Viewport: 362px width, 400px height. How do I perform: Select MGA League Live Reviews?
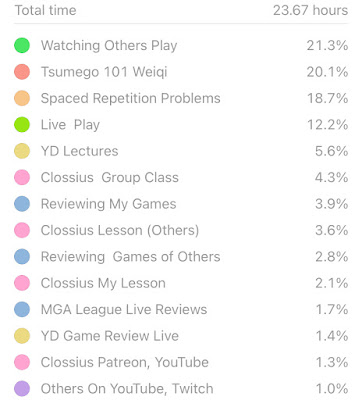point(181,309)
